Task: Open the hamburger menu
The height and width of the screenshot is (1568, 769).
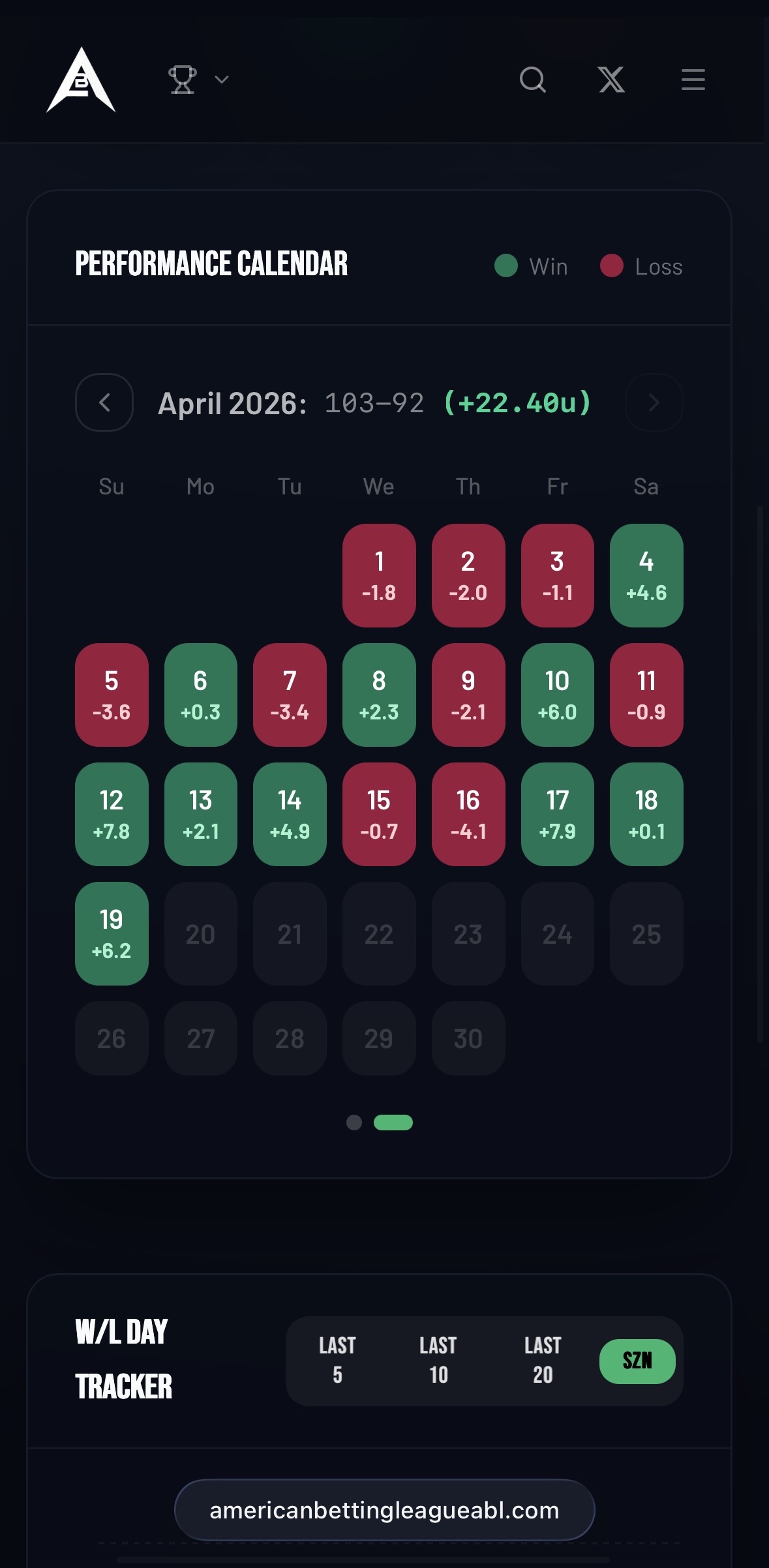Action: 693,80
